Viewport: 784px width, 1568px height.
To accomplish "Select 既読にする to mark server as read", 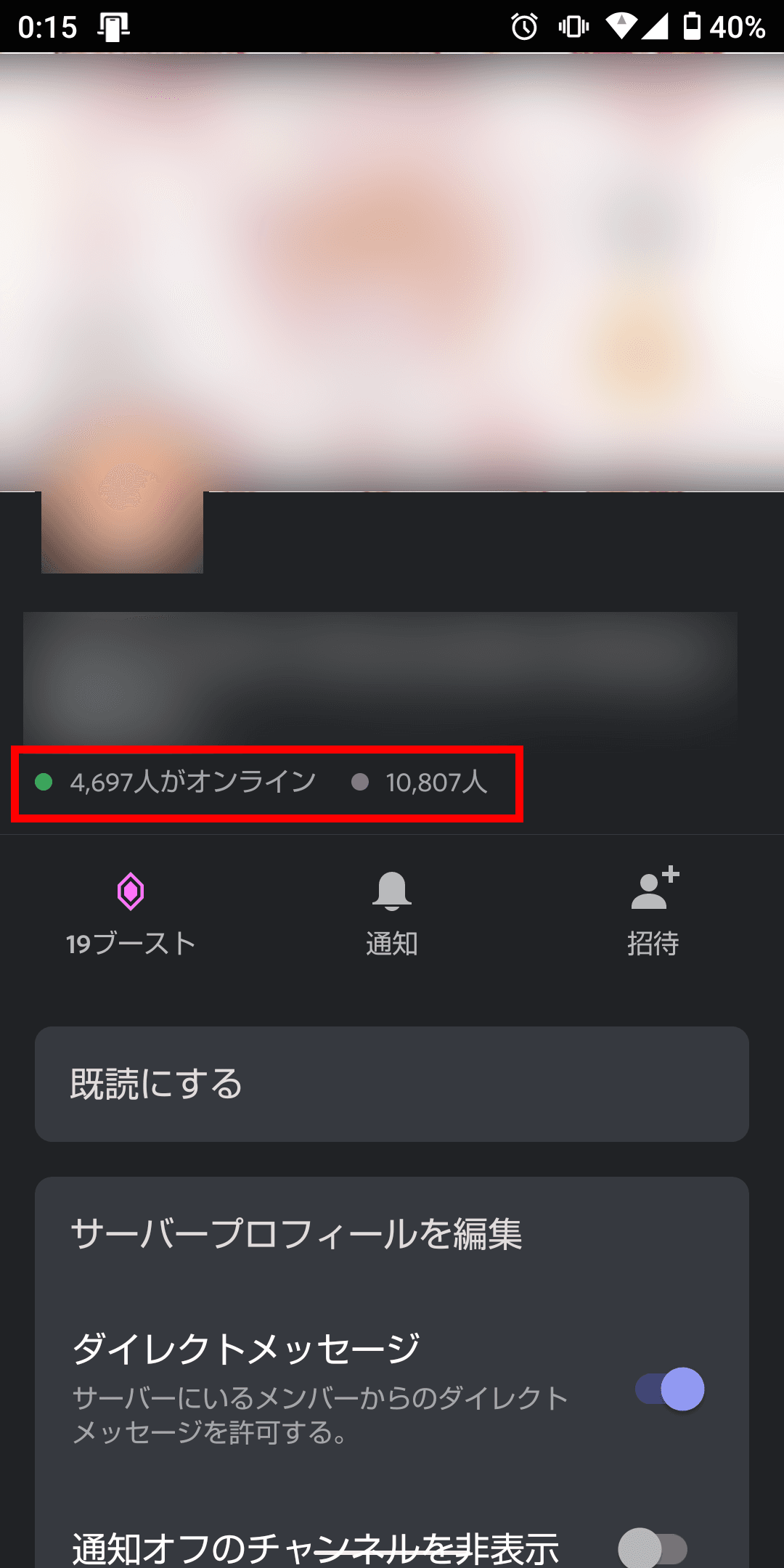I will click(392, 1084).
